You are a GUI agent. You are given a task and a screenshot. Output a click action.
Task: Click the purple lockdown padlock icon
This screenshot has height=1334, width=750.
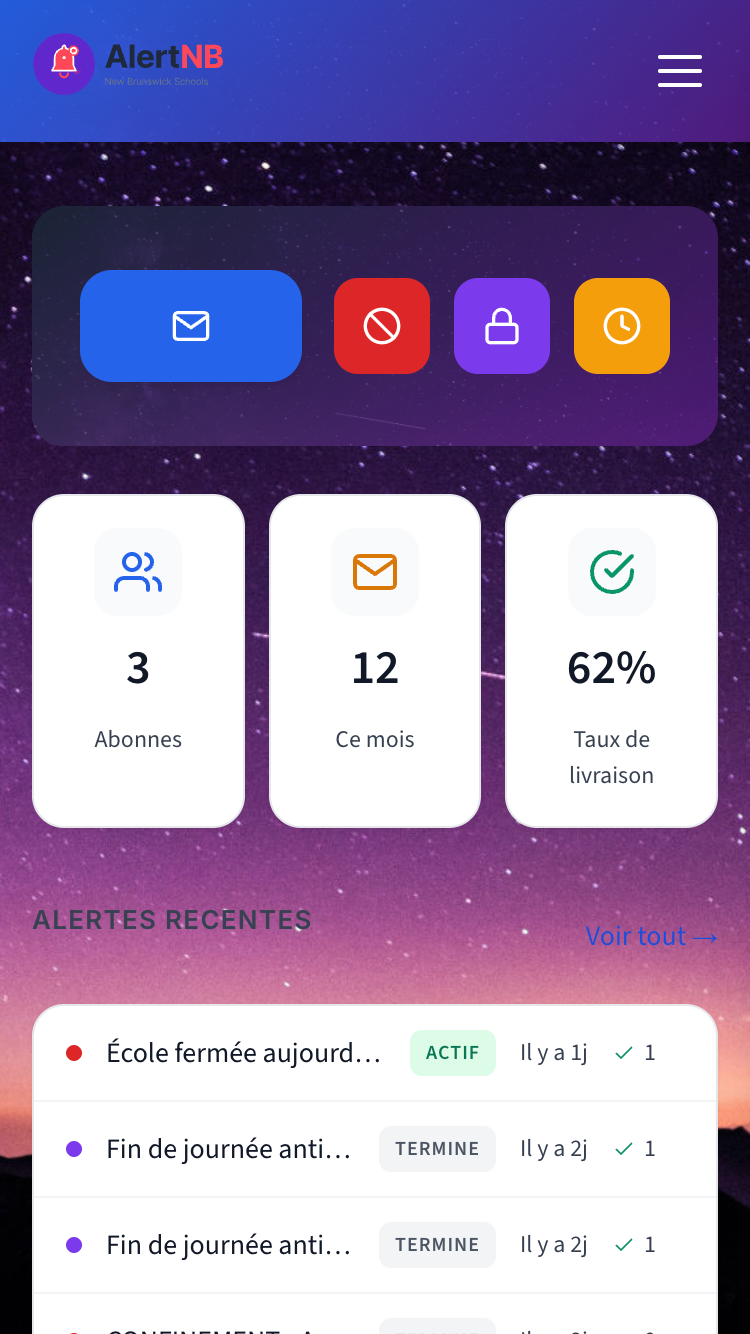pyautogui.click(x=502, y=325)
